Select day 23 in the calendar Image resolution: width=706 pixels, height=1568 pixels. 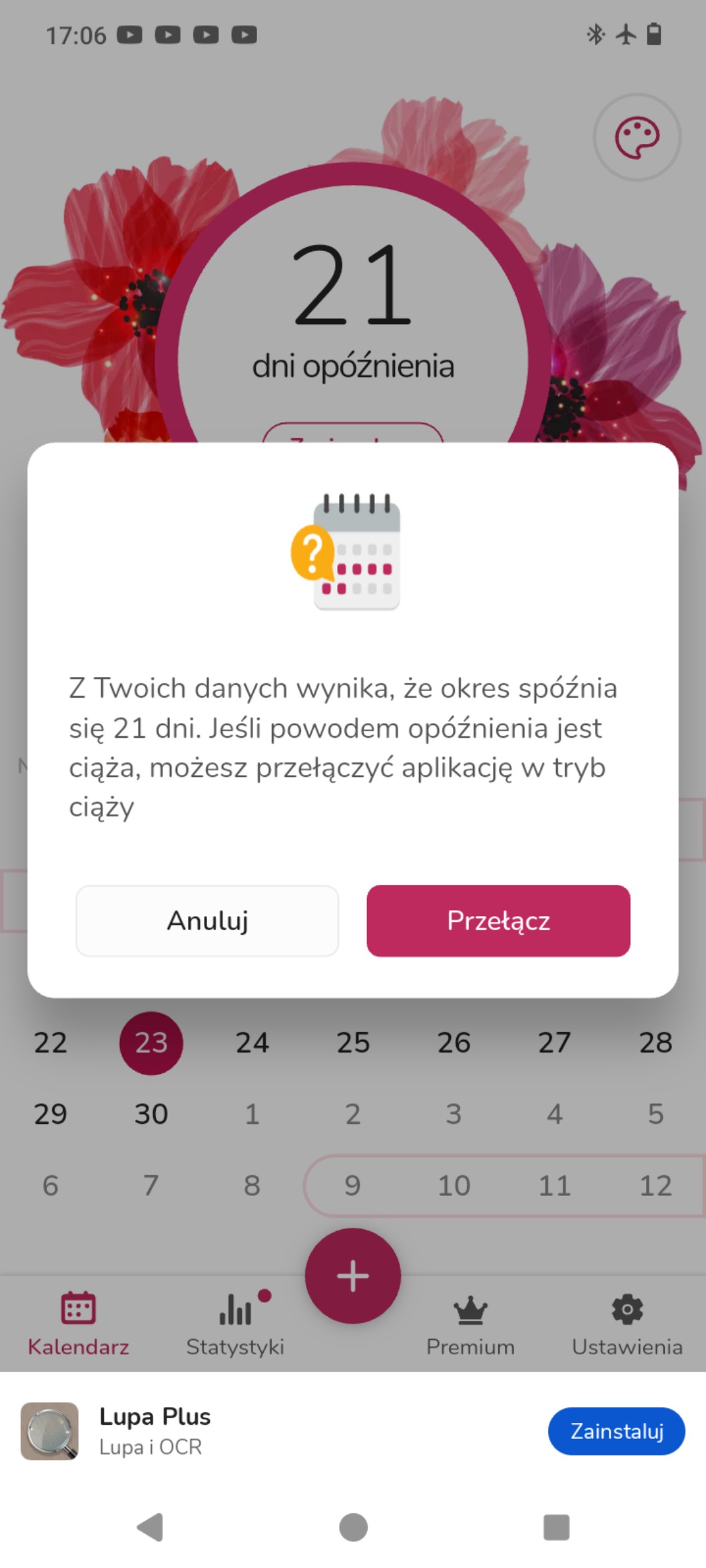151,1043
